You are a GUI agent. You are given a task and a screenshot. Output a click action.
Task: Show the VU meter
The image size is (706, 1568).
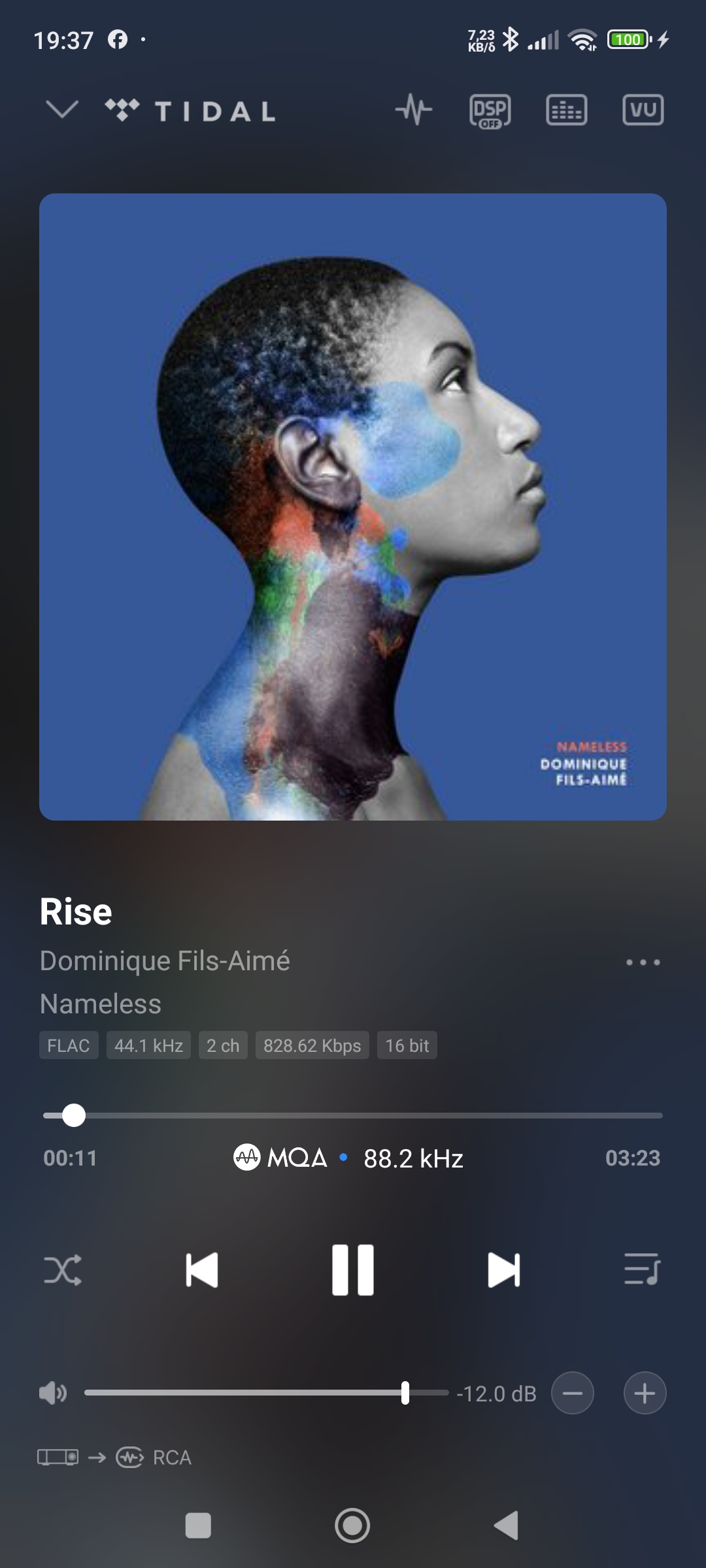pyautogui.click(x=643, y=110)
